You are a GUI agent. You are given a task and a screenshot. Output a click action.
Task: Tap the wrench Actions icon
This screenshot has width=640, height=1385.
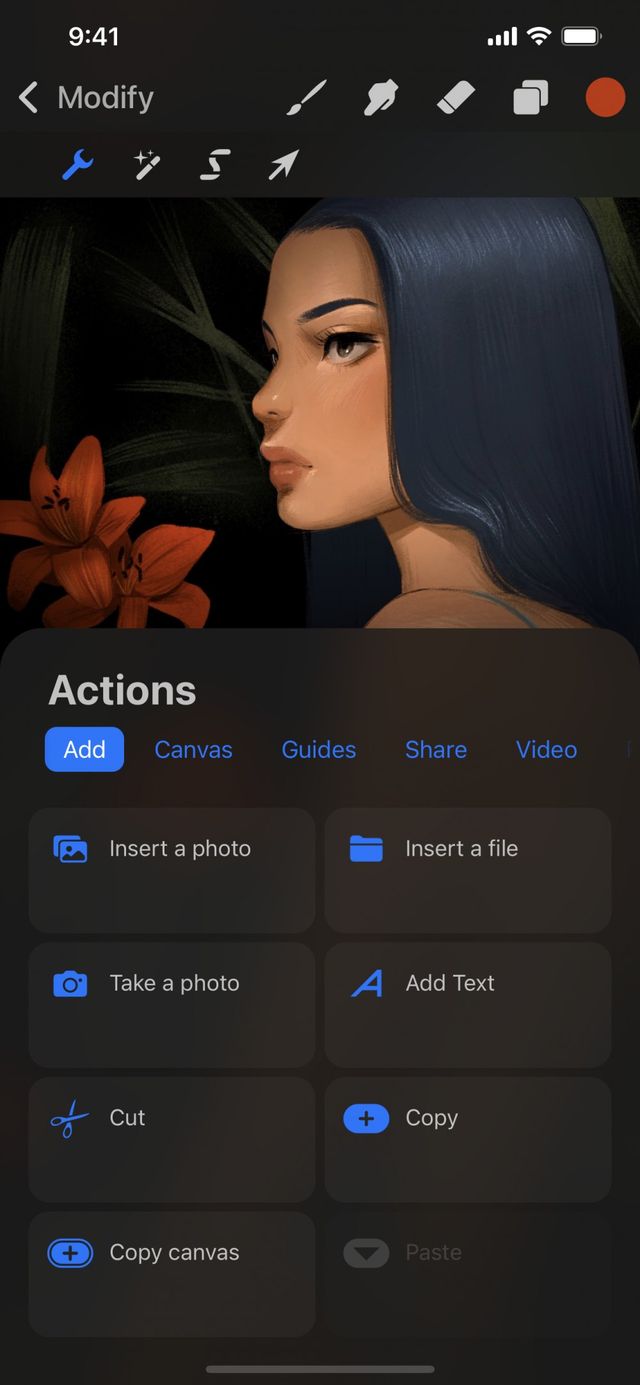click(77, 165)
